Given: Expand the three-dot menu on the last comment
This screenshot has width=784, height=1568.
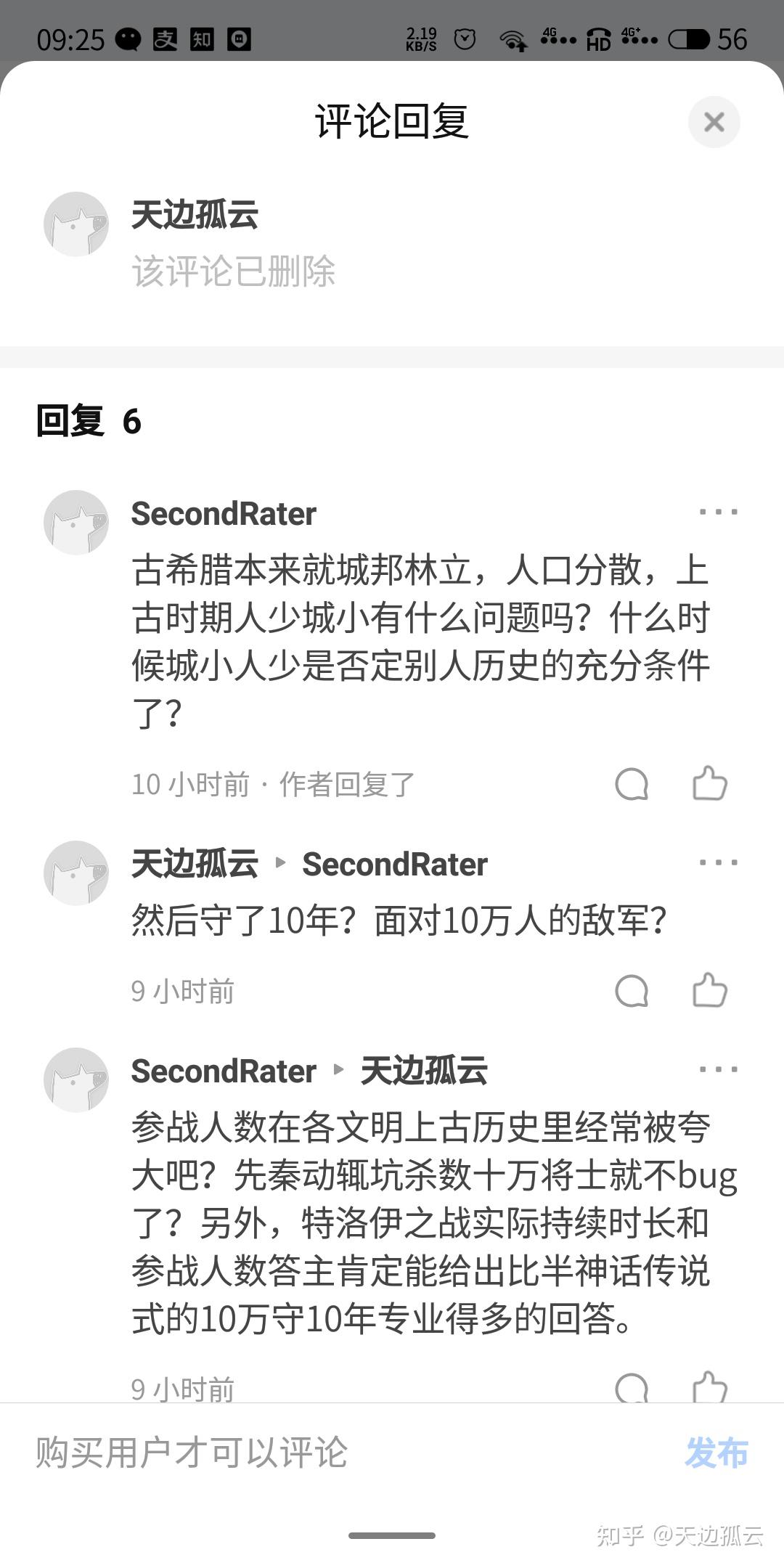Looking at the screenshot, I should [x=717, y=1069].
